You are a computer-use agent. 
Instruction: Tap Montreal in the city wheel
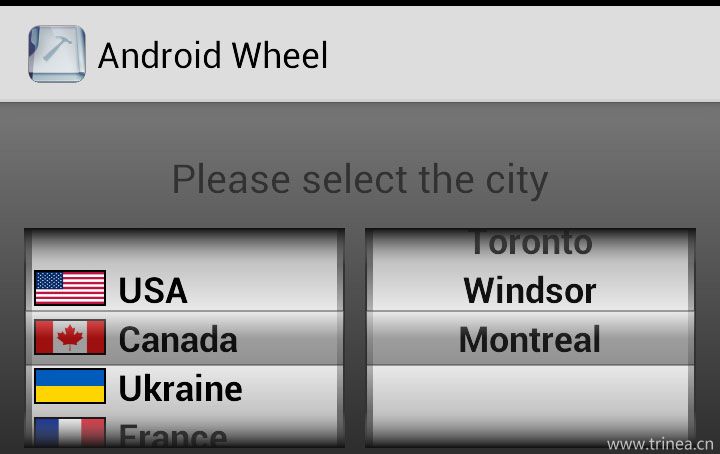tap(529, 339)
